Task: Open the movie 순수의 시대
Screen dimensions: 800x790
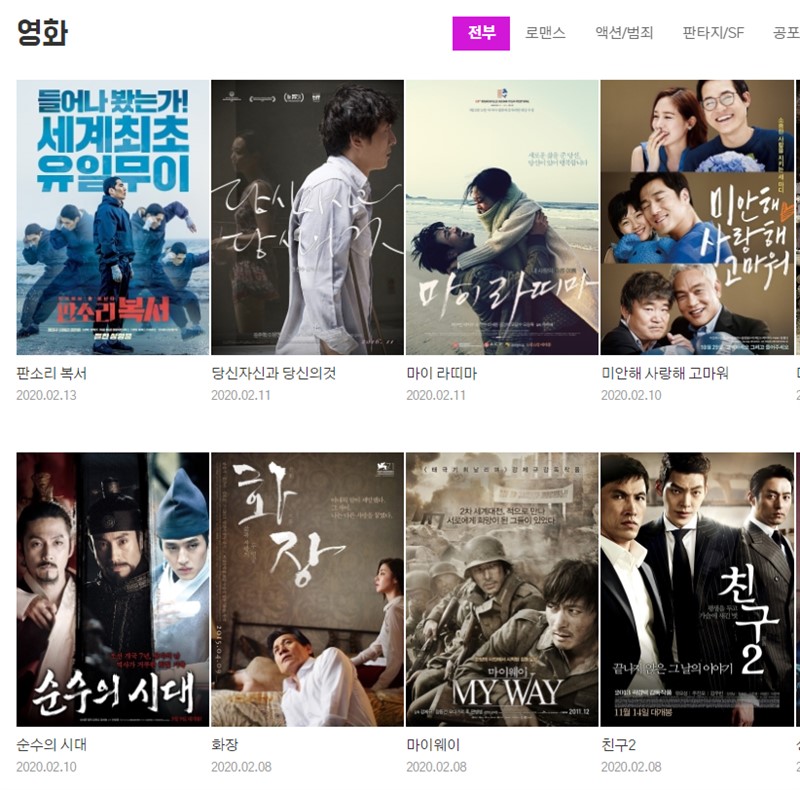Action: pyautogui.click(x=113, y=589)
